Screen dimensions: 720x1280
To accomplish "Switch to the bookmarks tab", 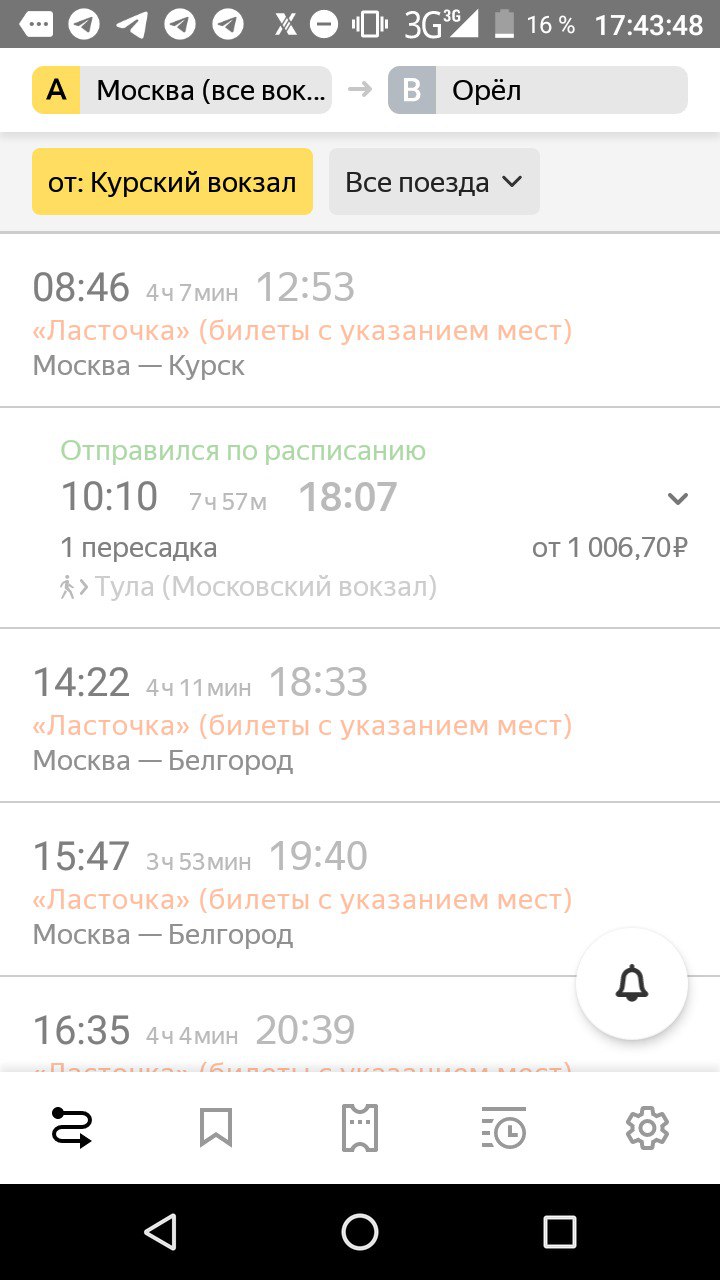I will tap(216, 1128).
